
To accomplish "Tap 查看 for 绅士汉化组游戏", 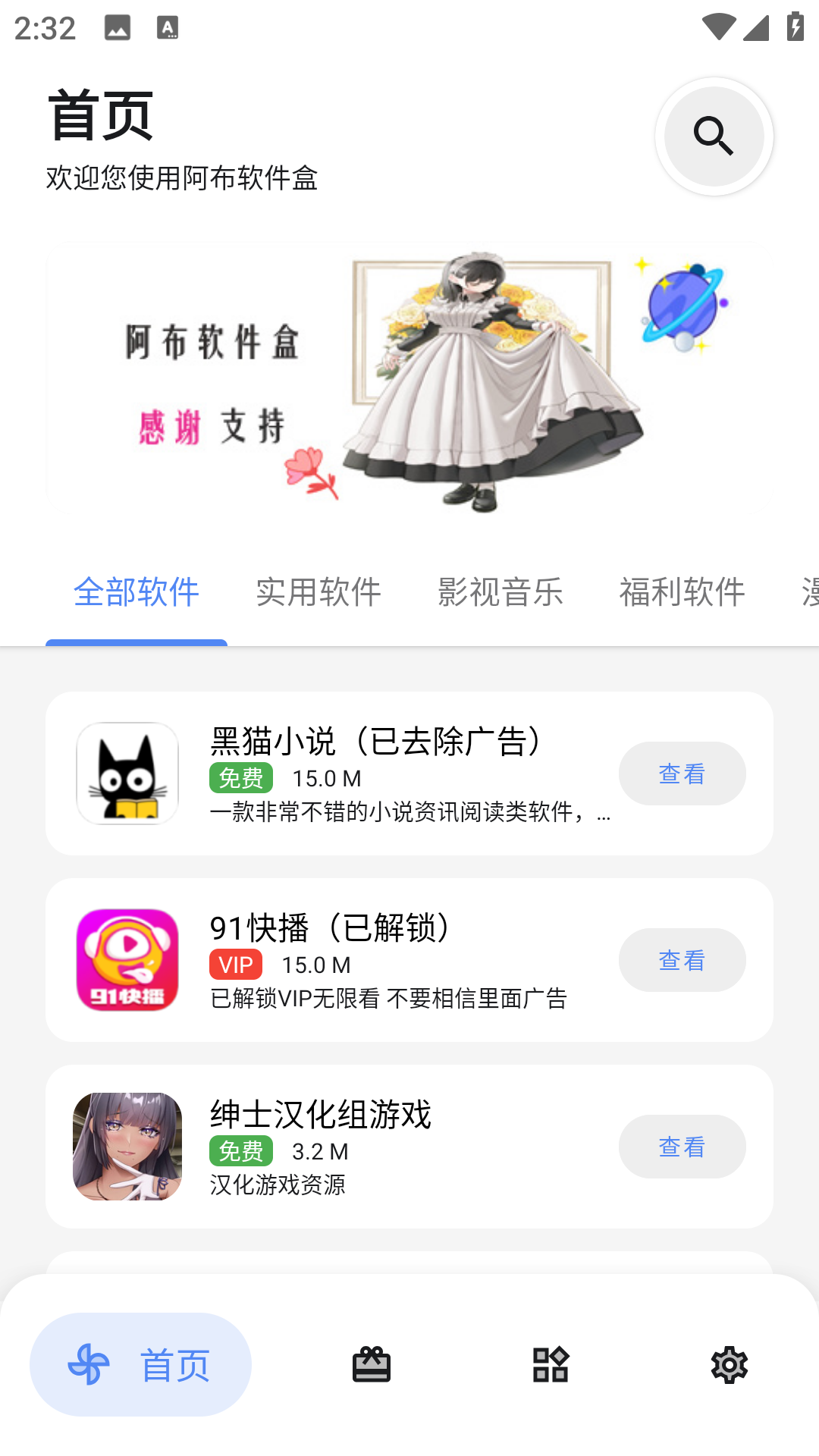I will tap(682, 1147).
